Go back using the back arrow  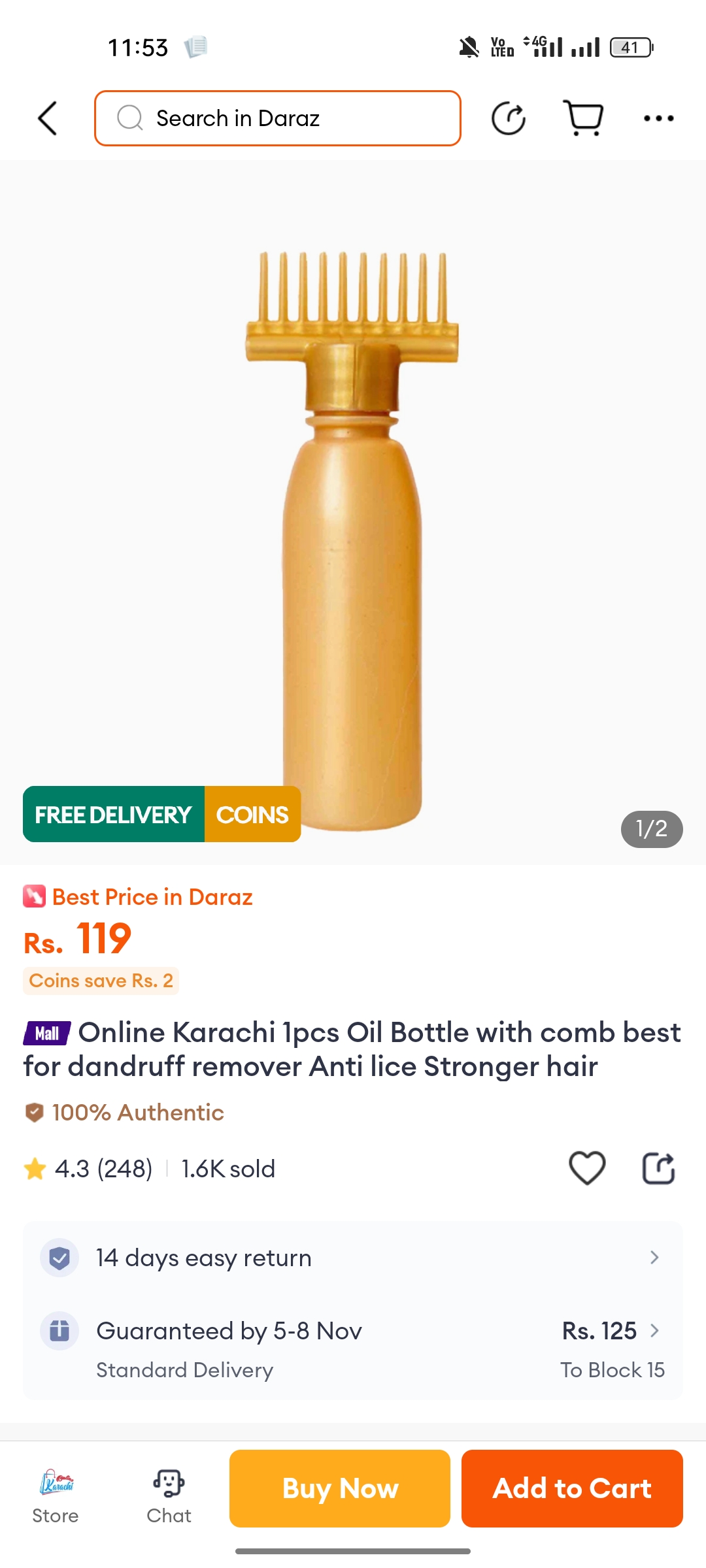pyautogui.click(x=48, y=118)
